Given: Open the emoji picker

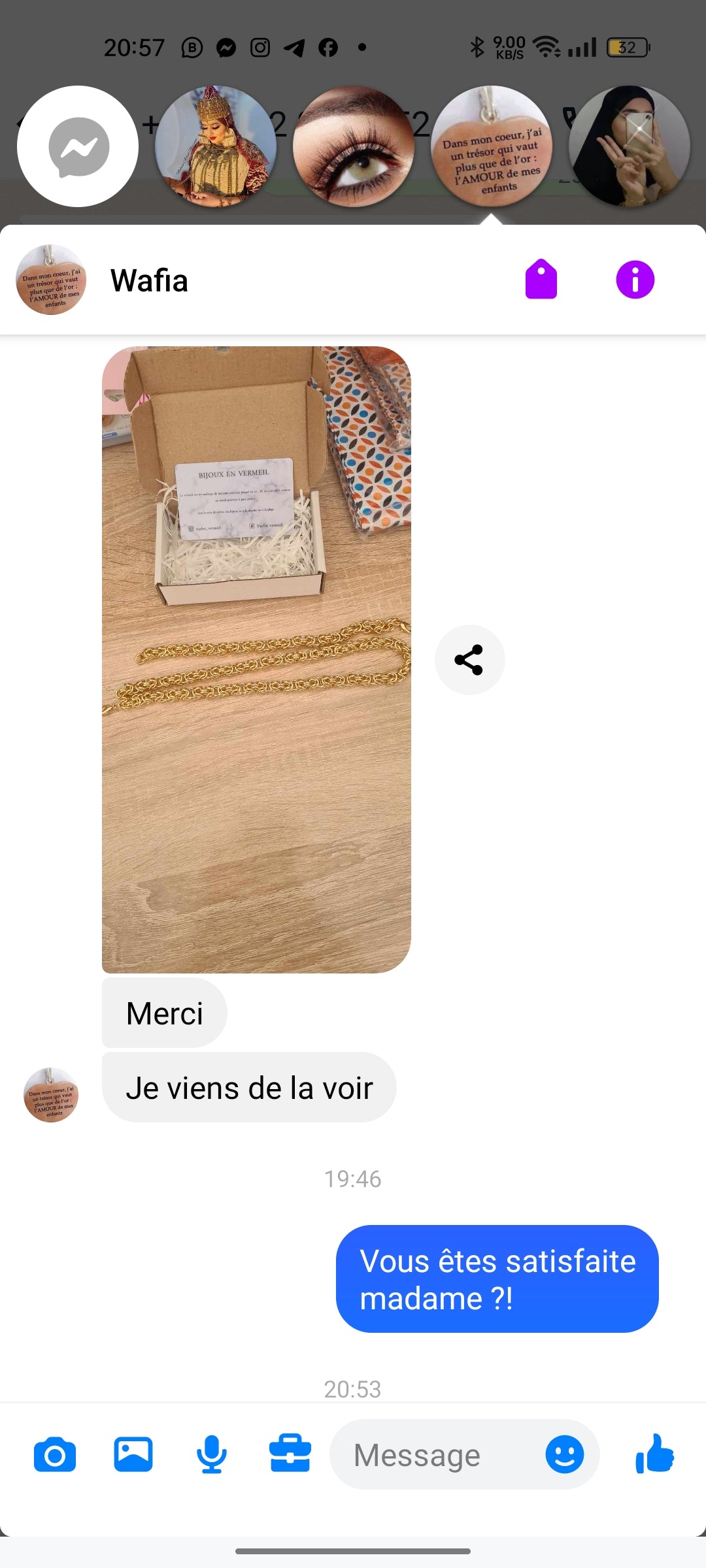Looking at the screenshot, I should [x=564, y=1454].
